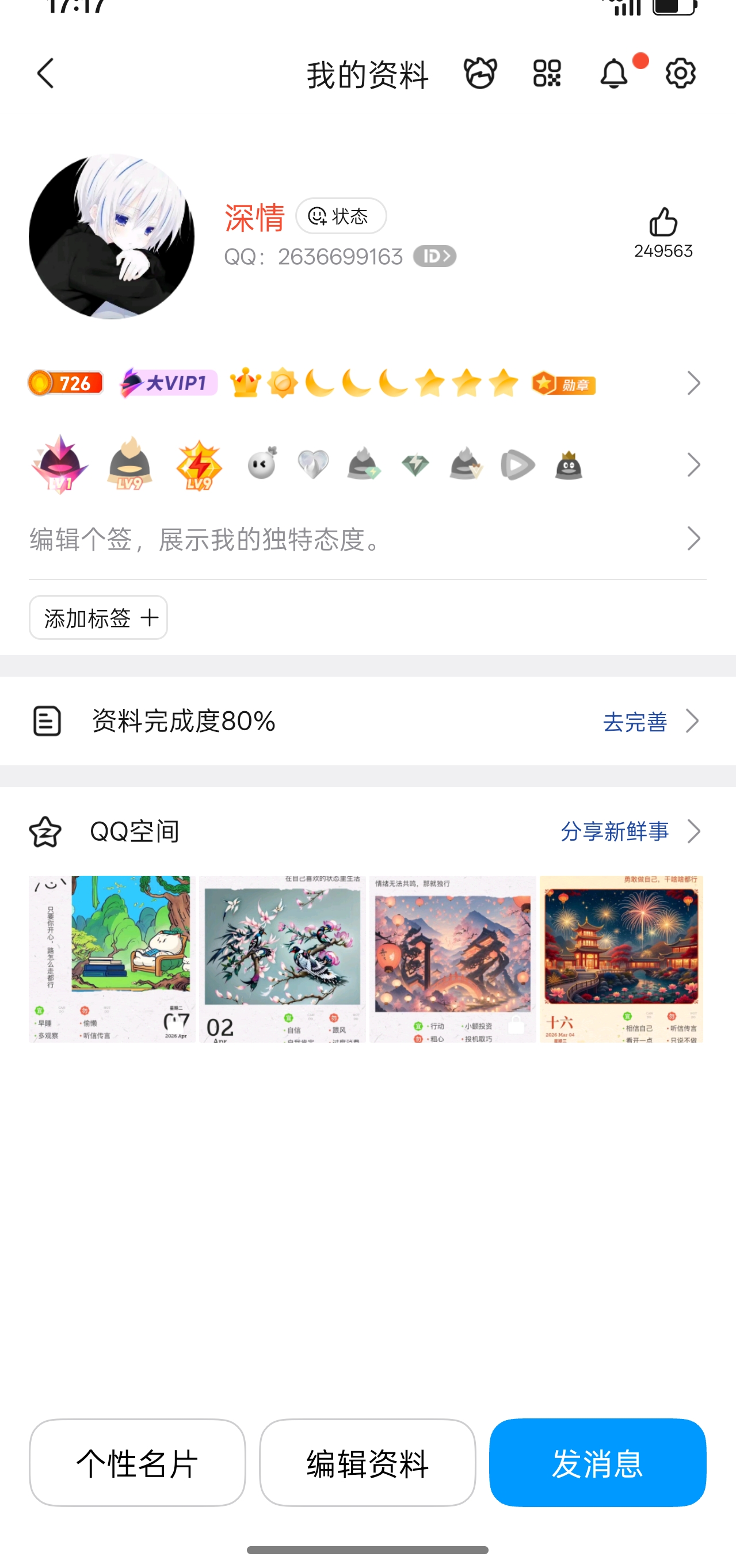
Task: Open the face status sticker icon
Action: (481, 74)
